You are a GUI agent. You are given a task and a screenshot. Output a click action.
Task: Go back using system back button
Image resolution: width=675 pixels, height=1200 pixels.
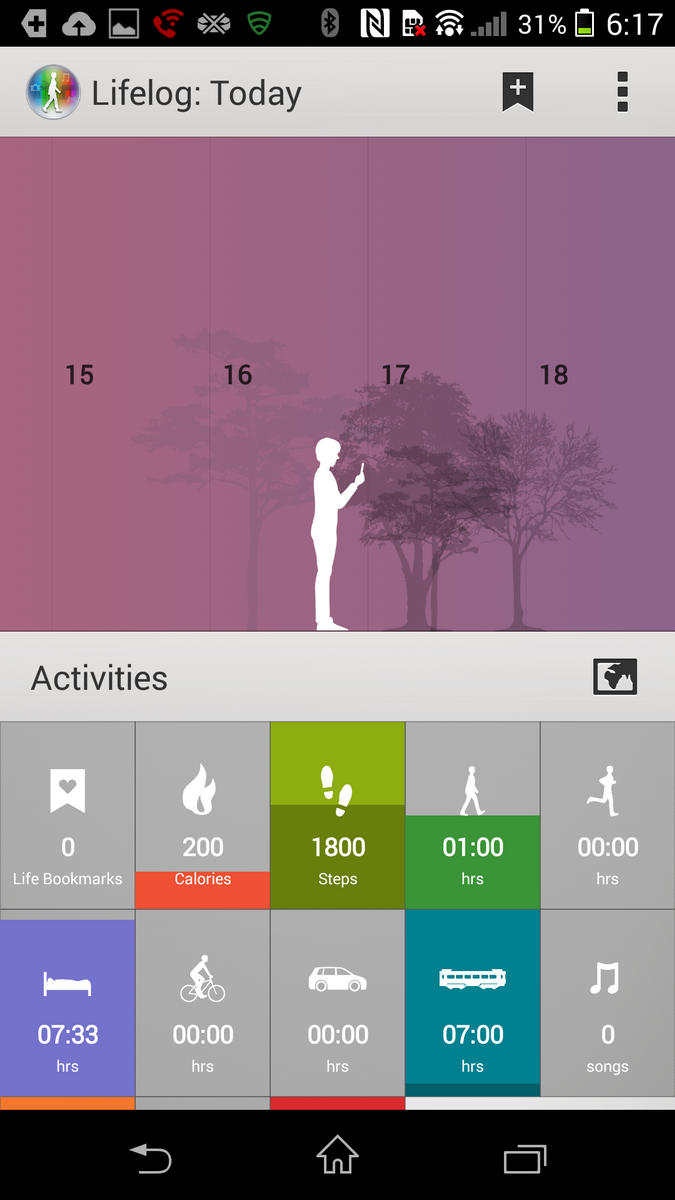tap(151, 1159)
